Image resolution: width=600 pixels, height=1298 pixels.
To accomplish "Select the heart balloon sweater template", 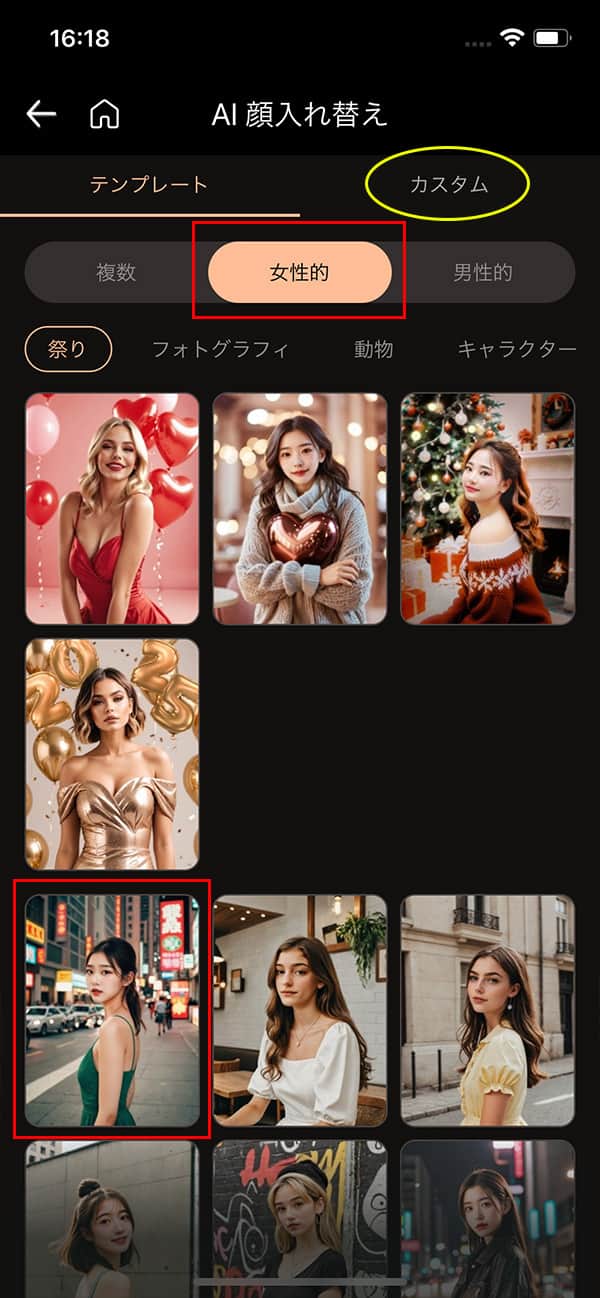I will coord(300,509).
